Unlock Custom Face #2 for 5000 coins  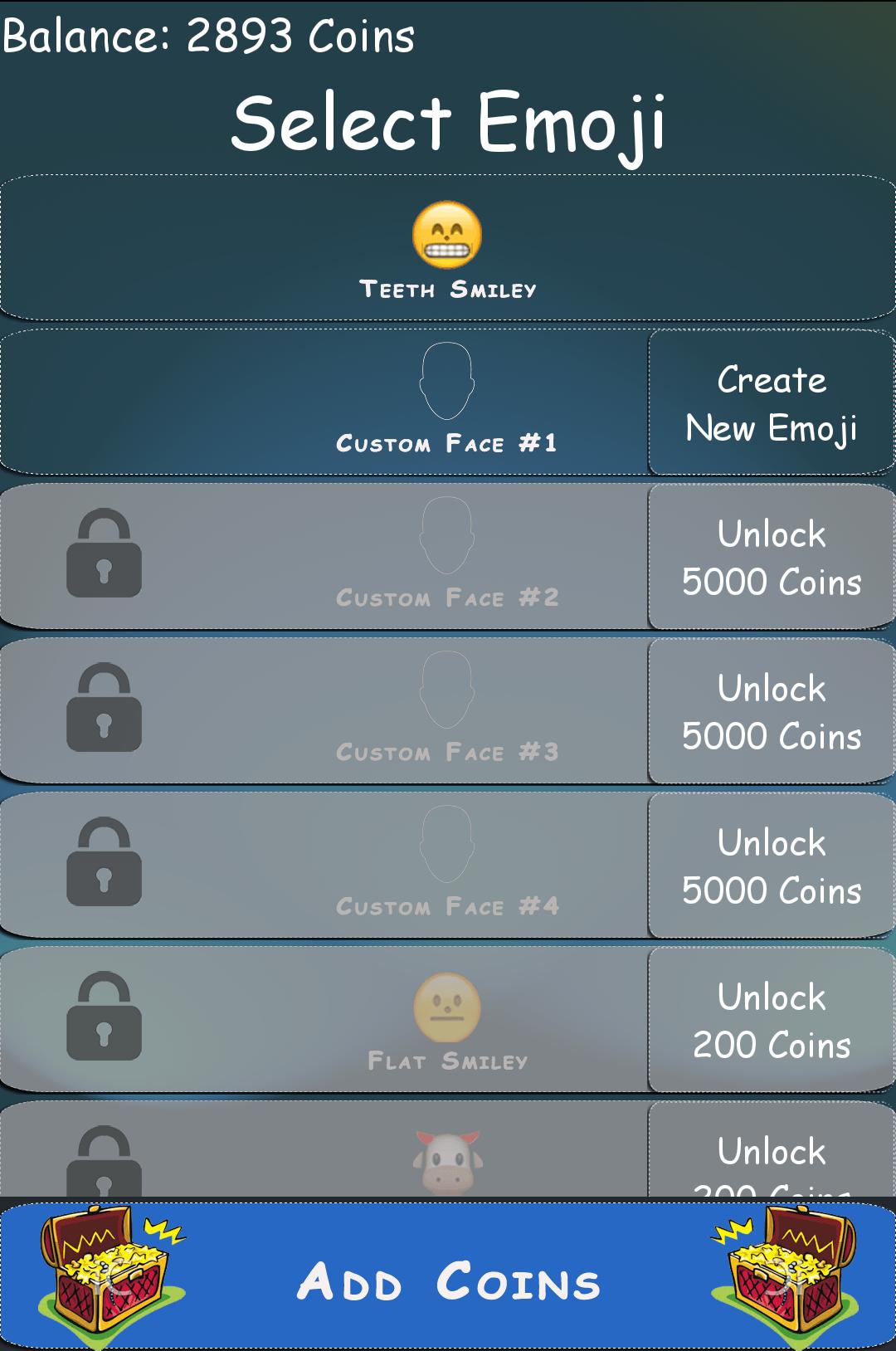pyautogui.click(x=772, y=558)
